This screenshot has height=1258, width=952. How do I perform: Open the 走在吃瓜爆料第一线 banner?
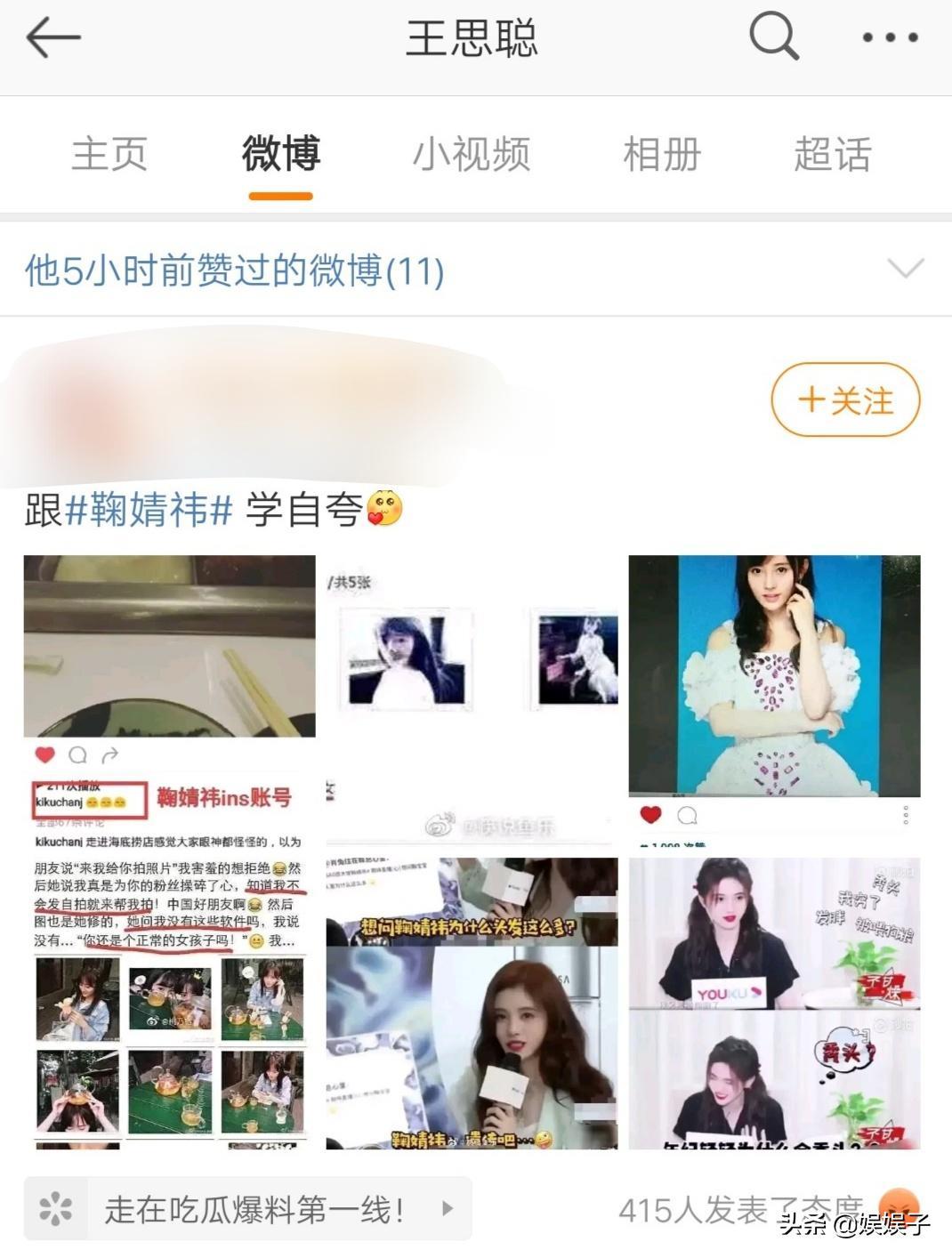pos(249,1209)
